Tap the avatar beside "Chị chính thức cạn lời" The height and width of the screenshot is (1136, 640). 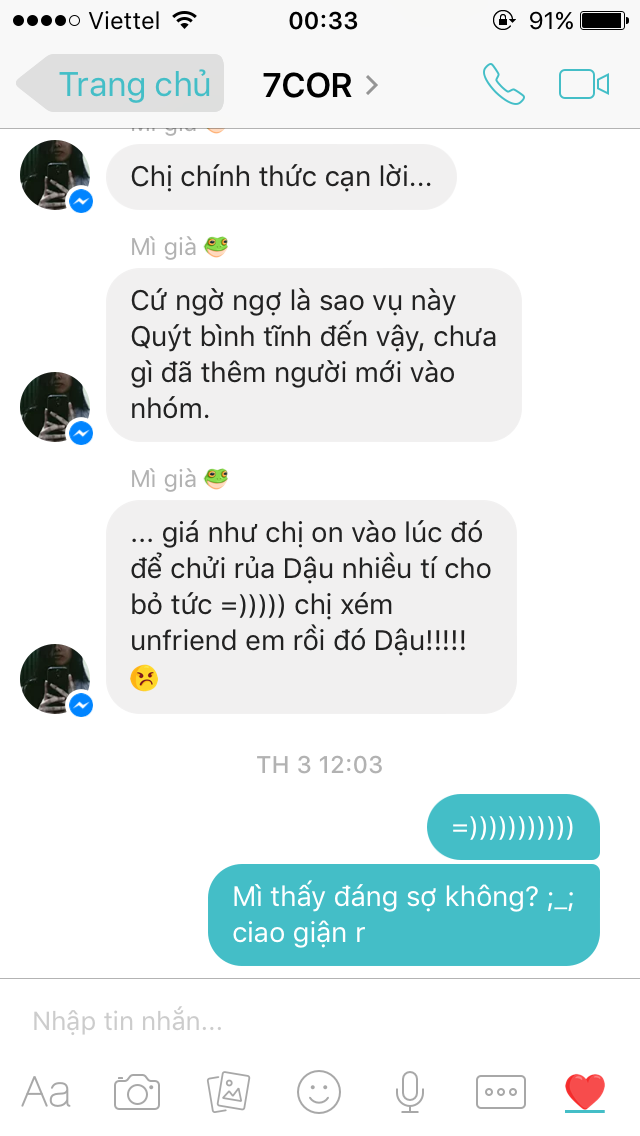(55, 175)
